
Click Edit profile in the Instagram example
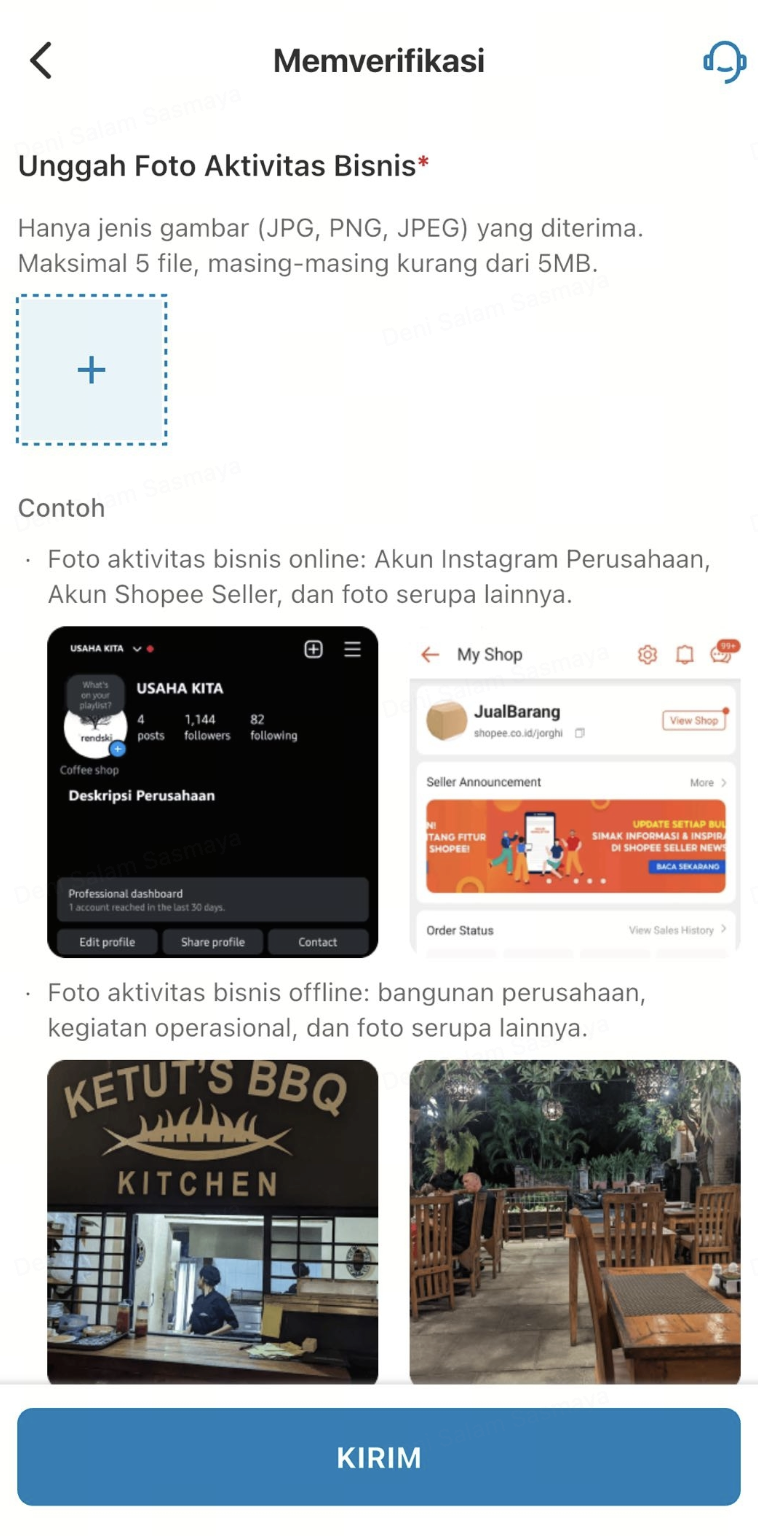107,942
